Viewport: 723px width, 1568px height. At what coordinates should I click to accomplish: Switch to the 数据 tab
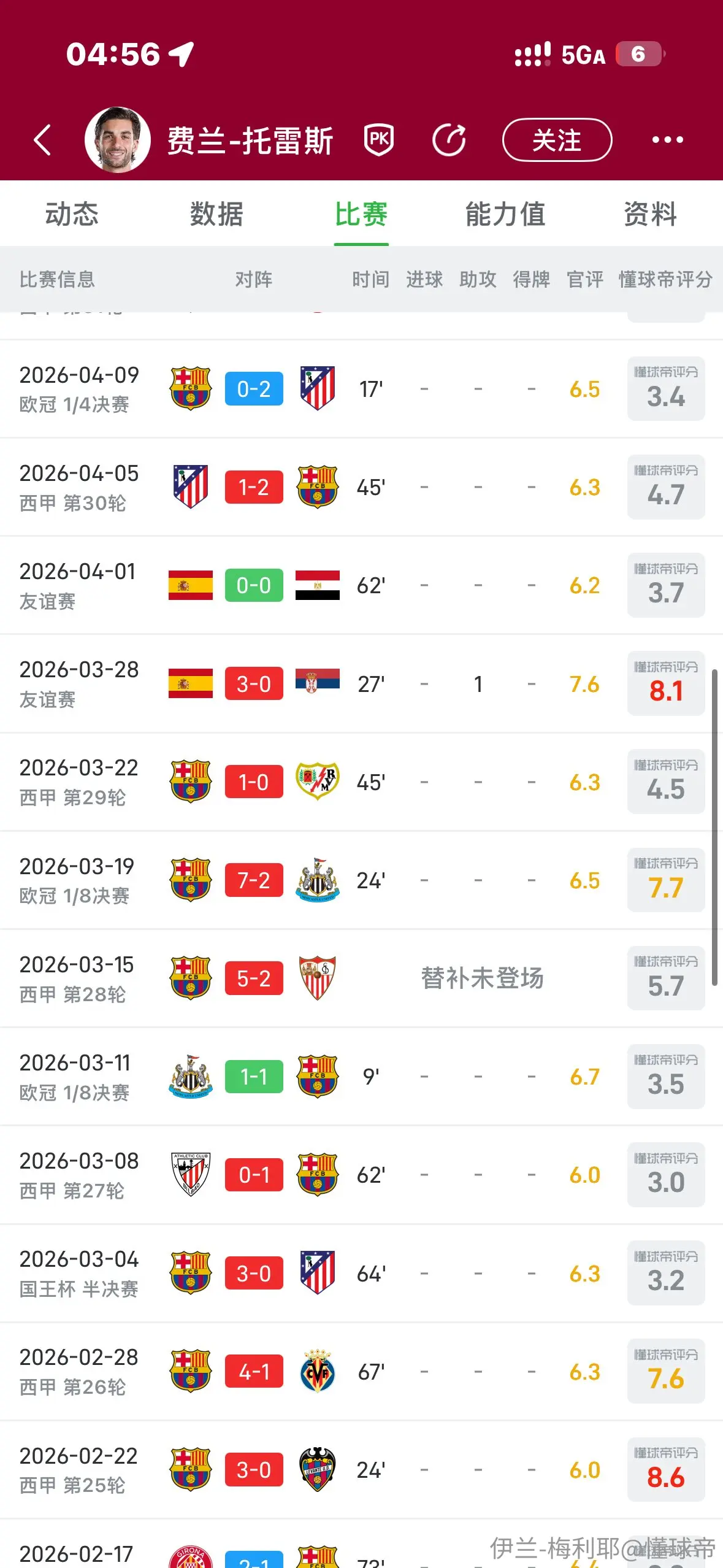(x=216, y=214)
